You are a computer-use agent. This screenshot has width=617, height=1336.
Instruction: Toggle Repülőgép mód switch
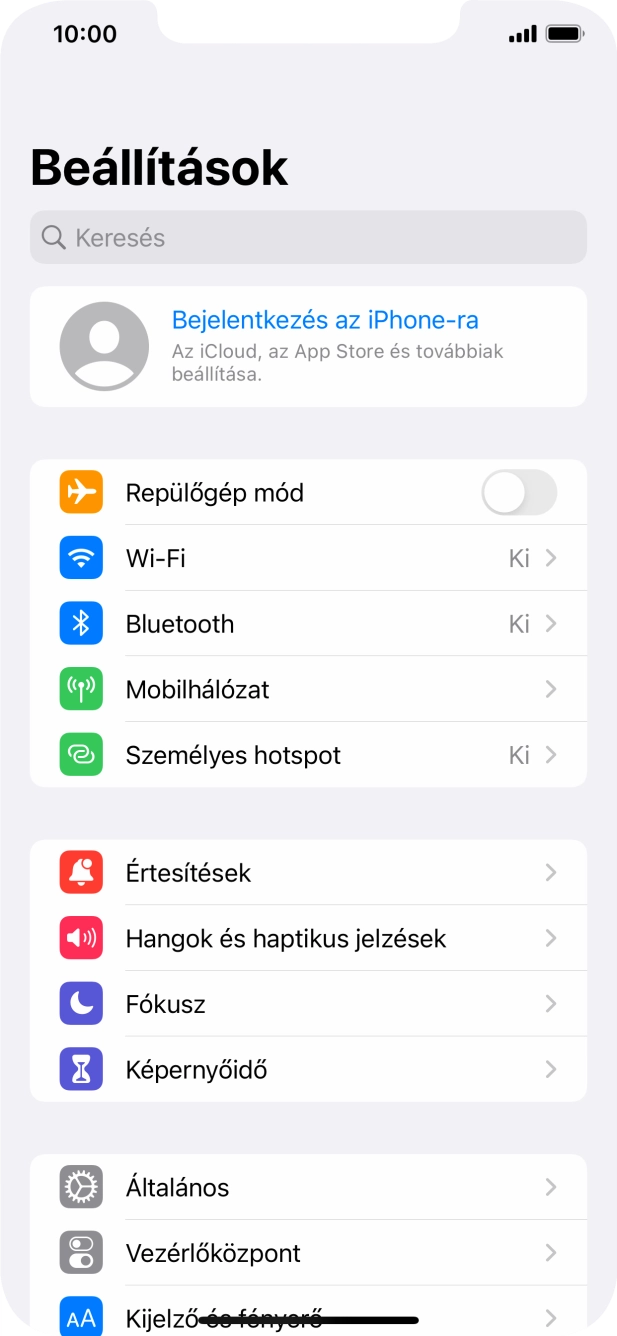coord(518,493)
